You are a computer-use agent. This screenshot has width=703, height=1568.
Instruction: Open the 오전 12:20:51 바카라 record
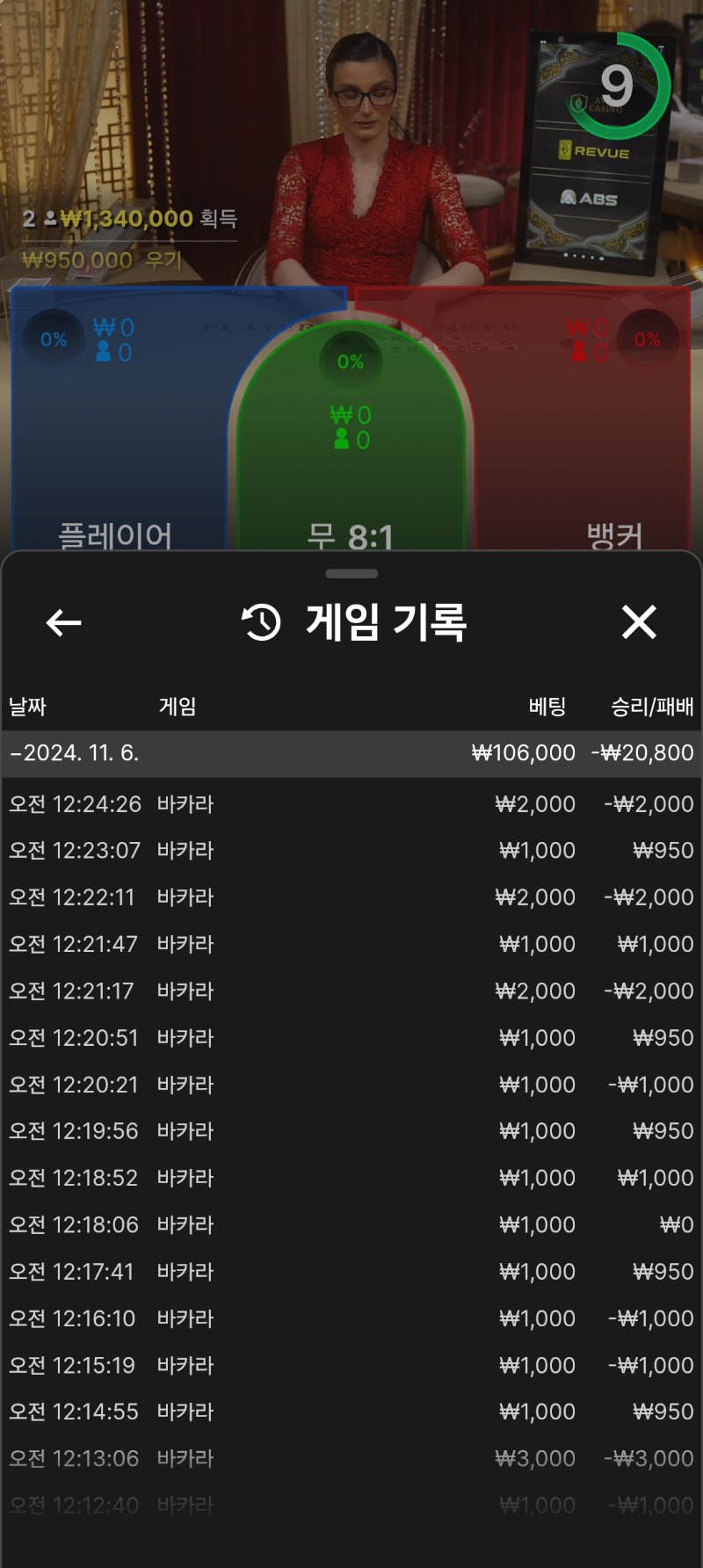coord(351,1038)
